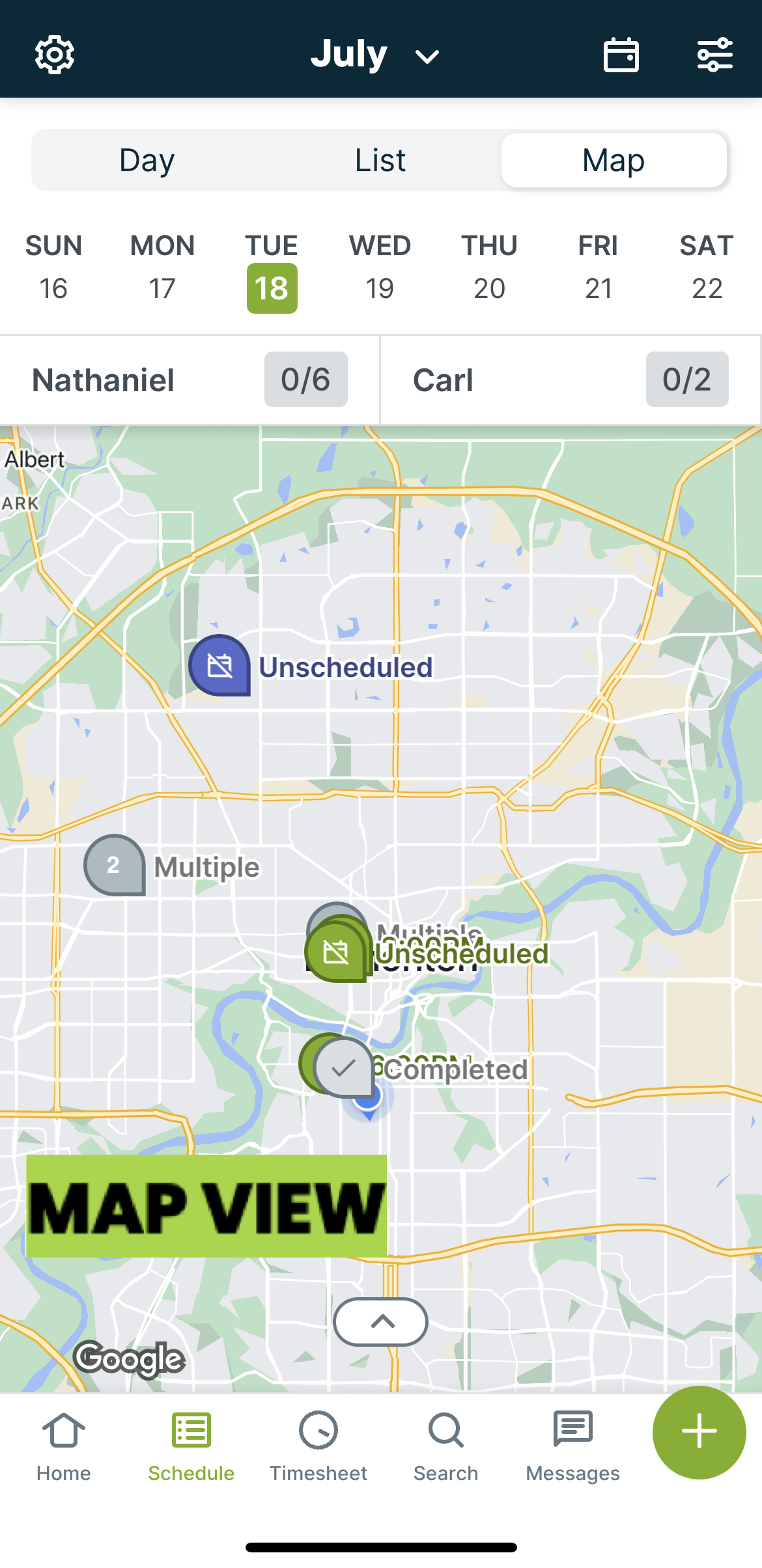Select Nathaniel's schedule

[189, 380]
